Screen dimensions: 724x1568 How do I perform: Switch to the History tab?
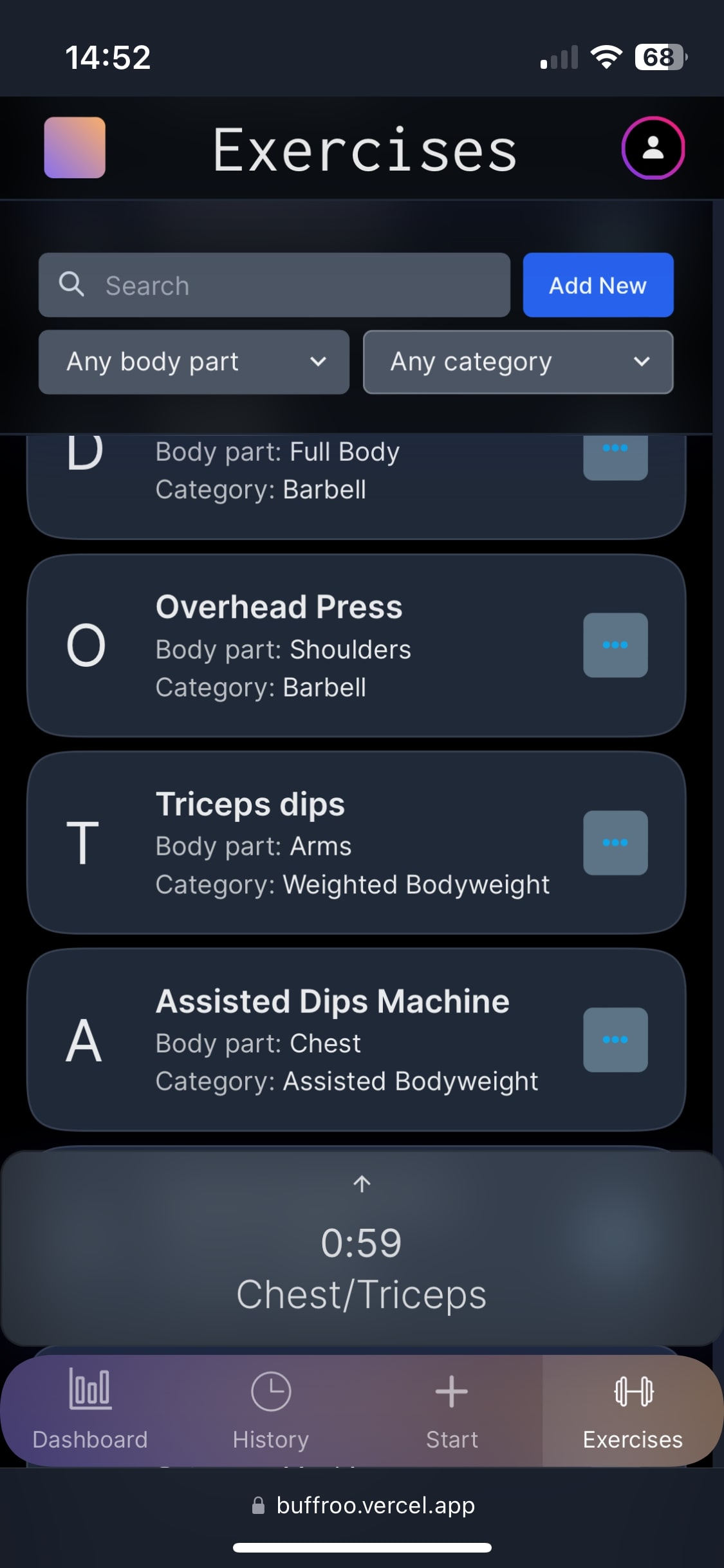(271, 1410)
